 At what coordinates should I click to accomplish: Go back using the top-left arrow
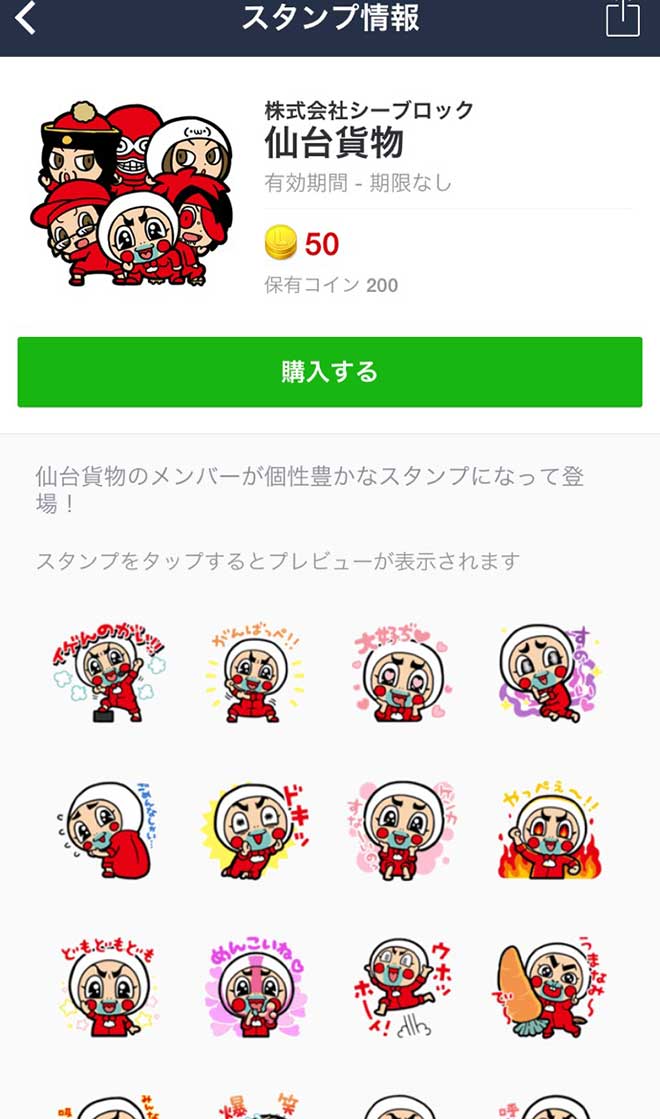point(26,19)
